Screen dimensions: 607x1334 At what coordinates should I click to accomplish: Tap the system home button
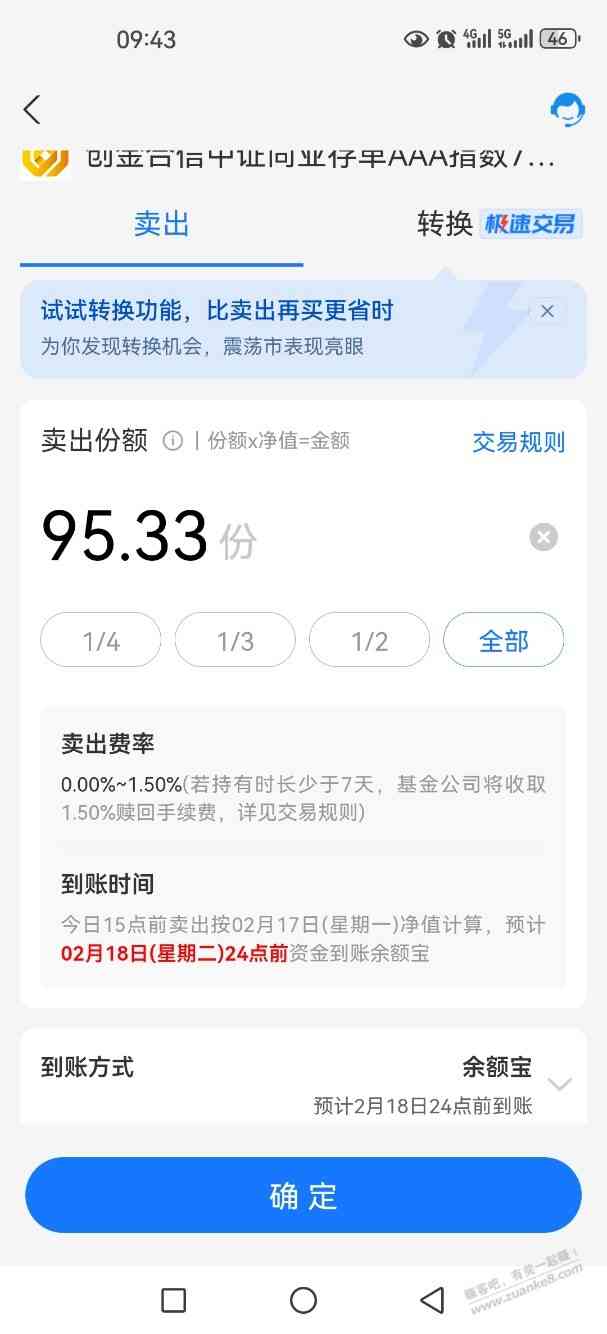pyautogui.click(x=303, y=1300)
